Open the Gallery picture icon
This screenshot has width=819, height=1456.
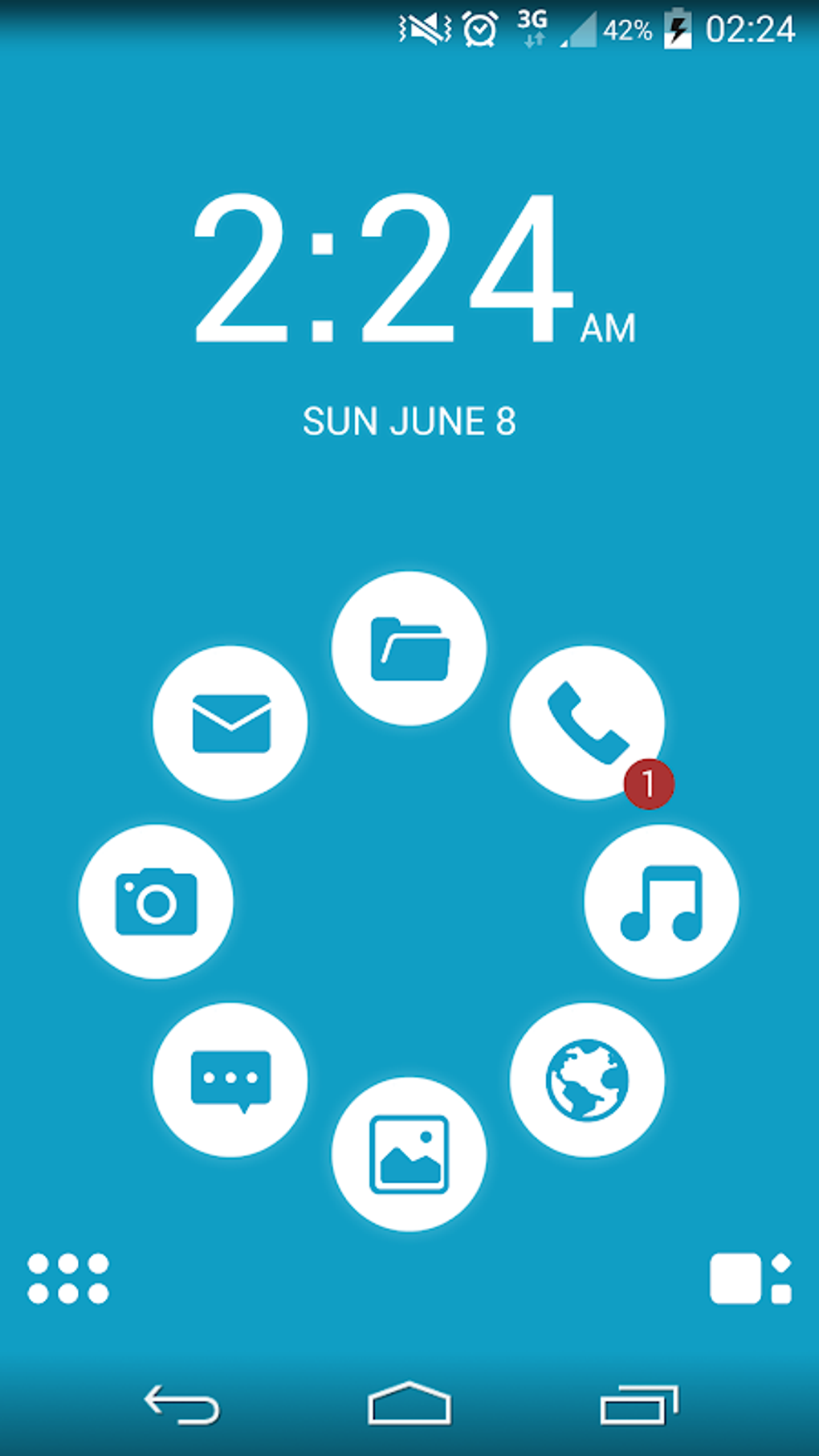409,1154
